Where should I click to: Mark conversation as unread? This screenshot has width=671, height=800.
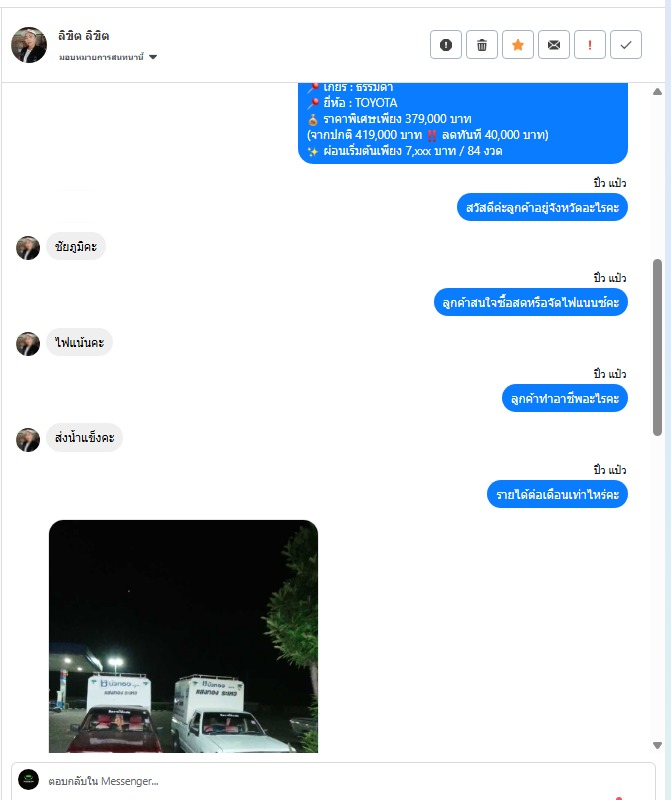(554, 45)
